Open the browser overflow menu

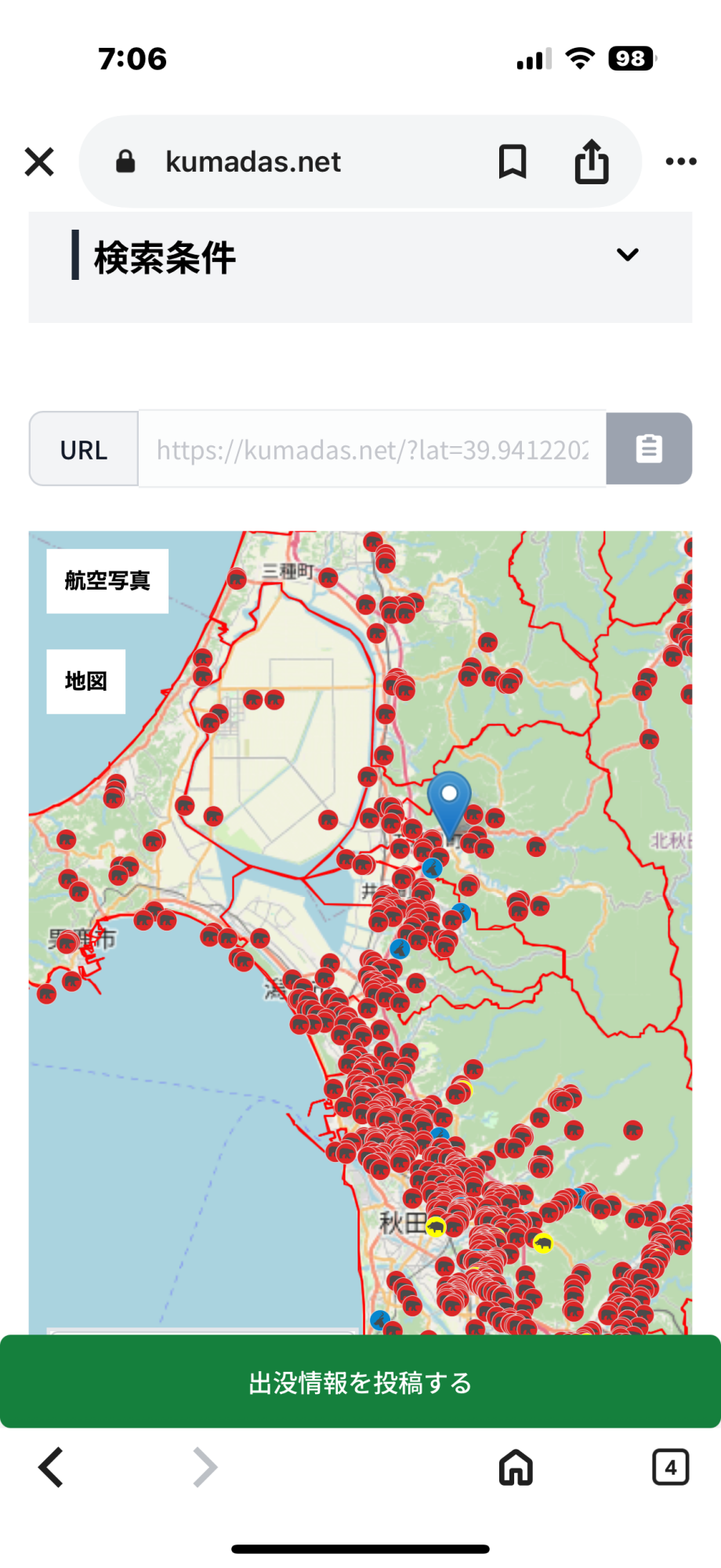coord(680,162)
